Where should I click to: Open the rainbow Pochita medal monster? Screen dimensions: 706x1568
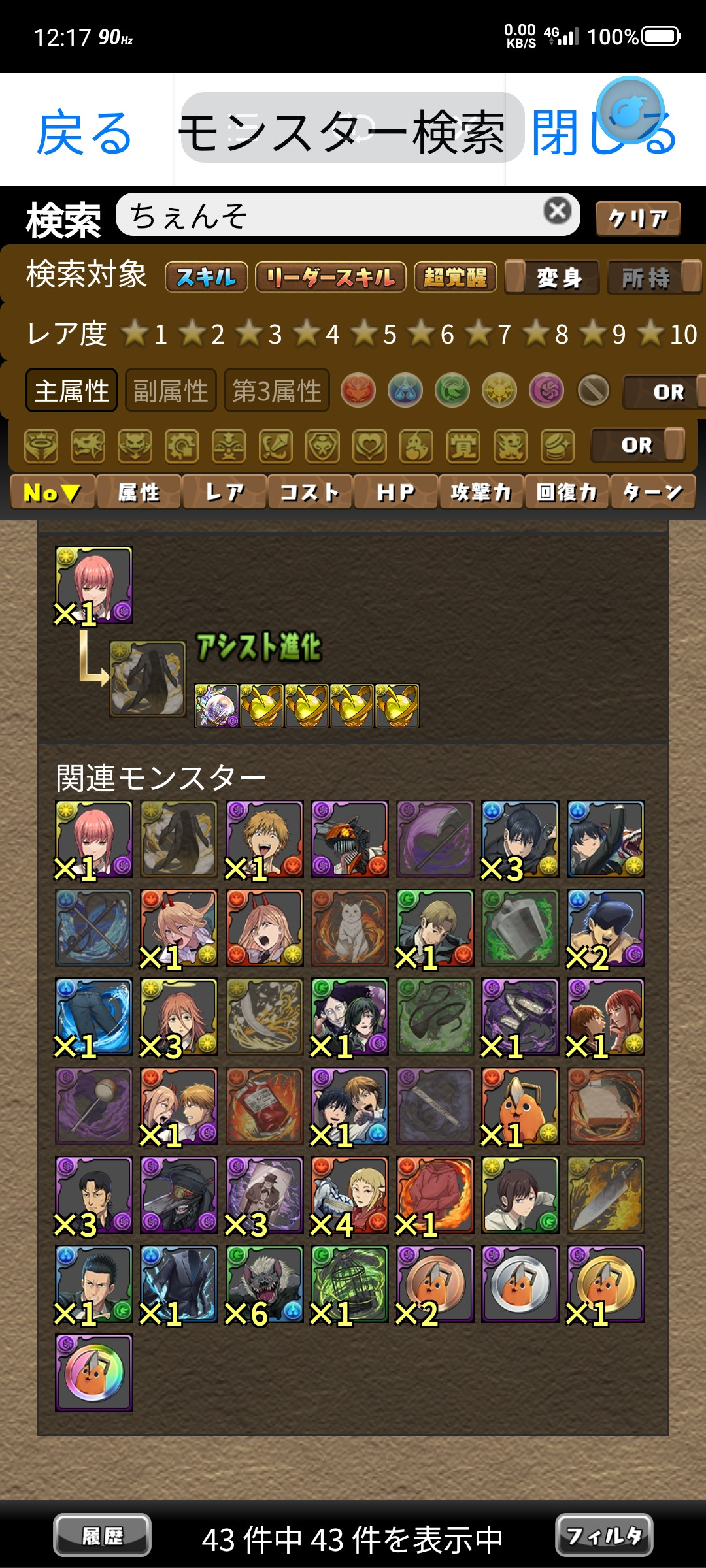pyautogui.click(x=94, y=1373)
